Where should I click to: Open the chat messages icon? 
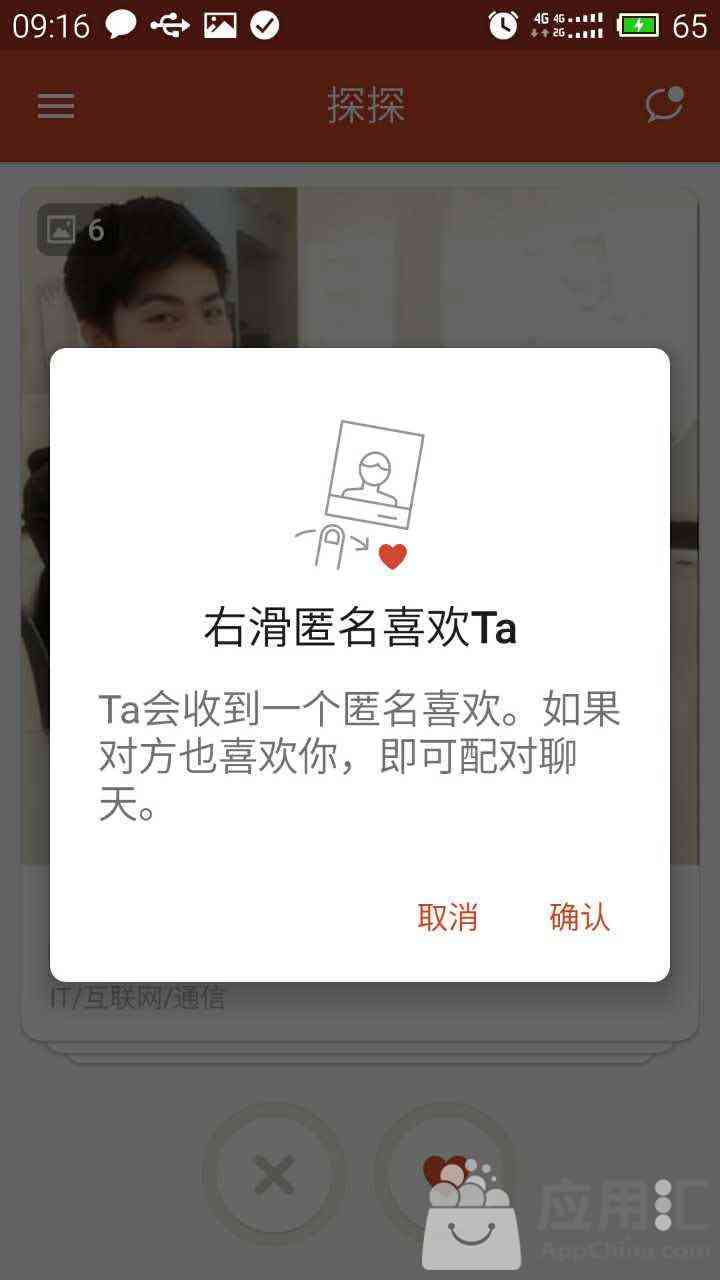664,105
